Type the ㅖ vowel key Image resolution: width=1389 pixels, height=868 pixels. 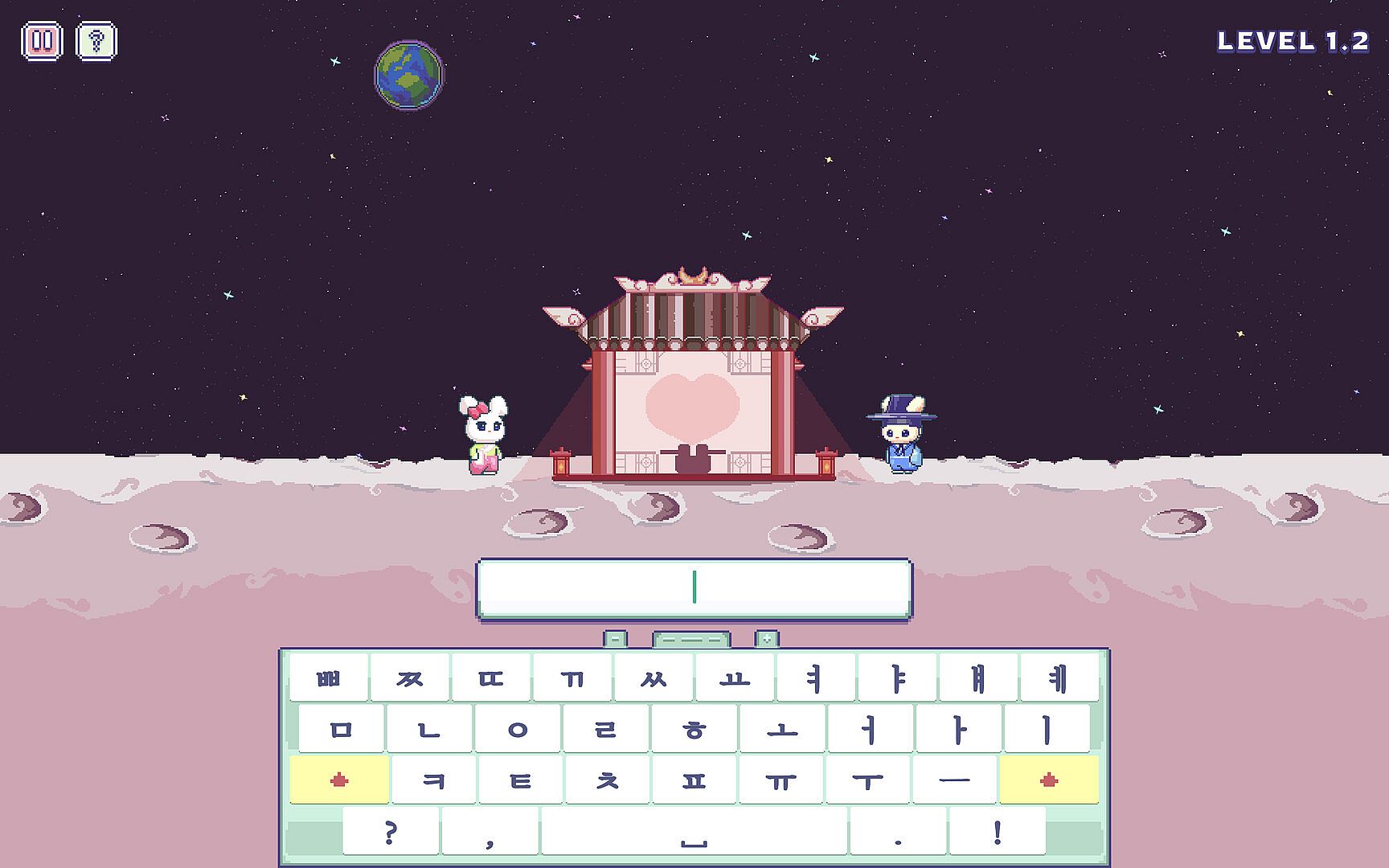coord(1059,679)
